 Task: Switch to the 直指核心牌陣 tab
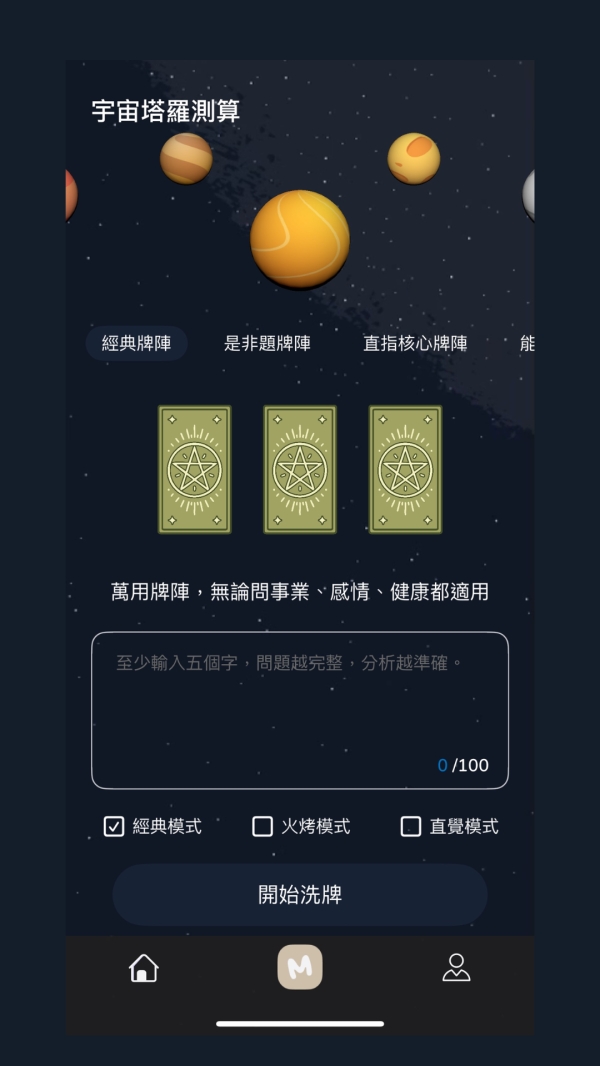(415, 344)
